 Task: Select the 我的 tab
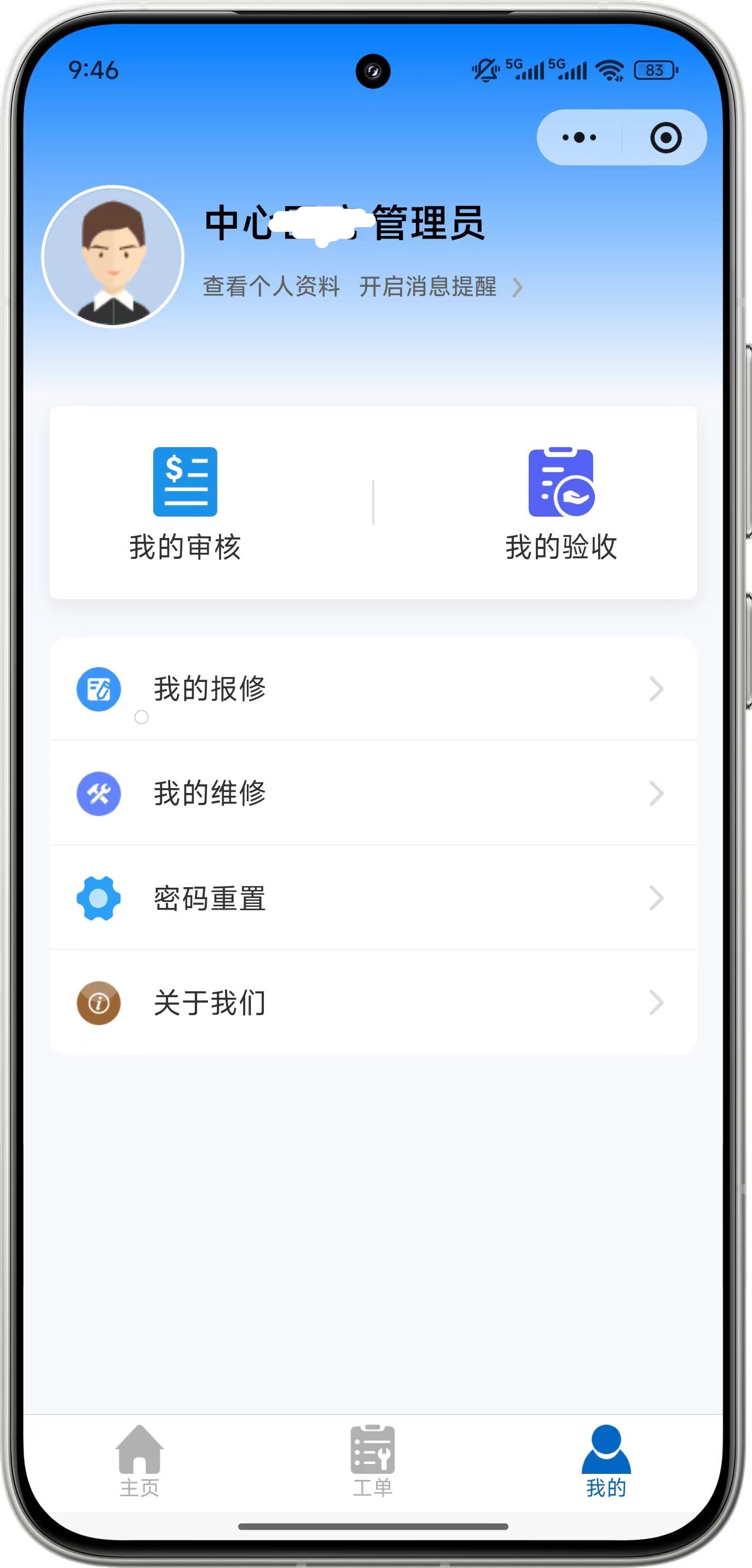coord(606,1461)
